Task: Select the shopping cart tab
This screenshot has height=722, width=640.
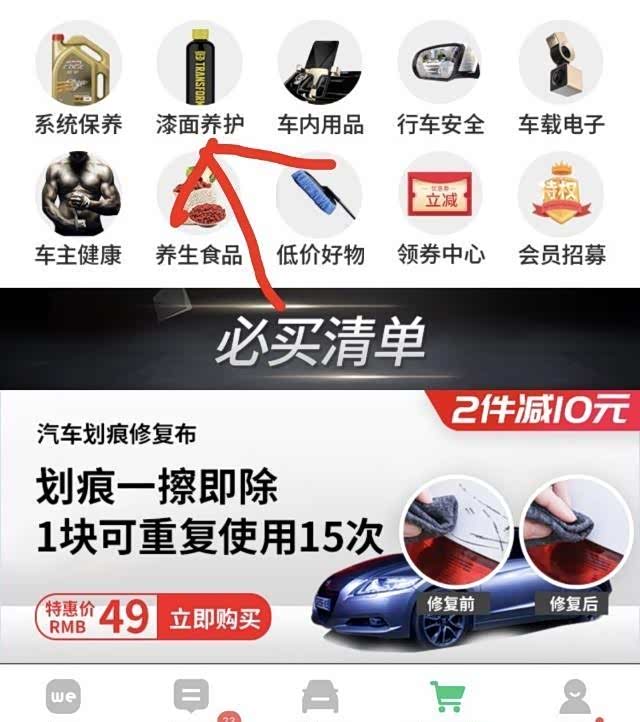Action: click(447, 697)
